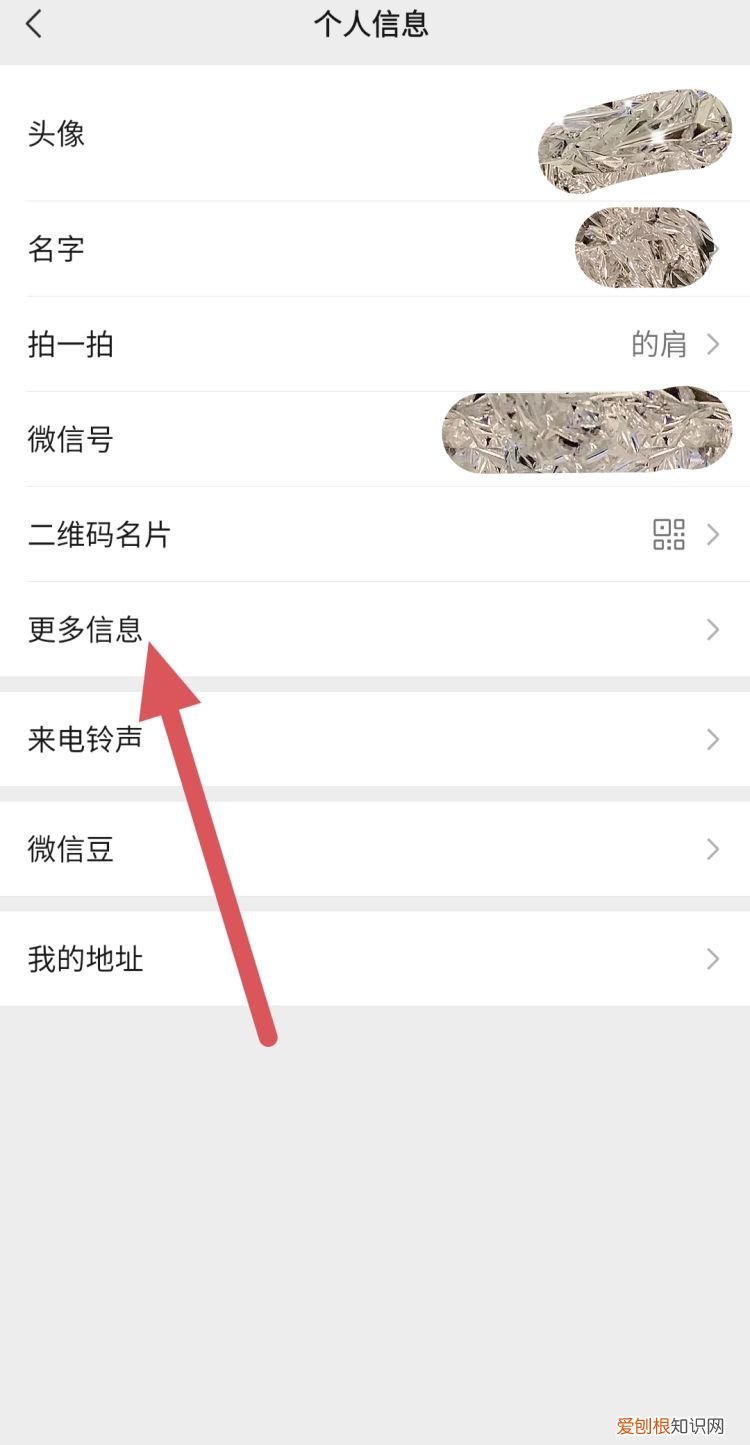The height and width of the screenshot is (1445, 750).
Task: Open 头像 row to change avatar
Action: (300, 133)
